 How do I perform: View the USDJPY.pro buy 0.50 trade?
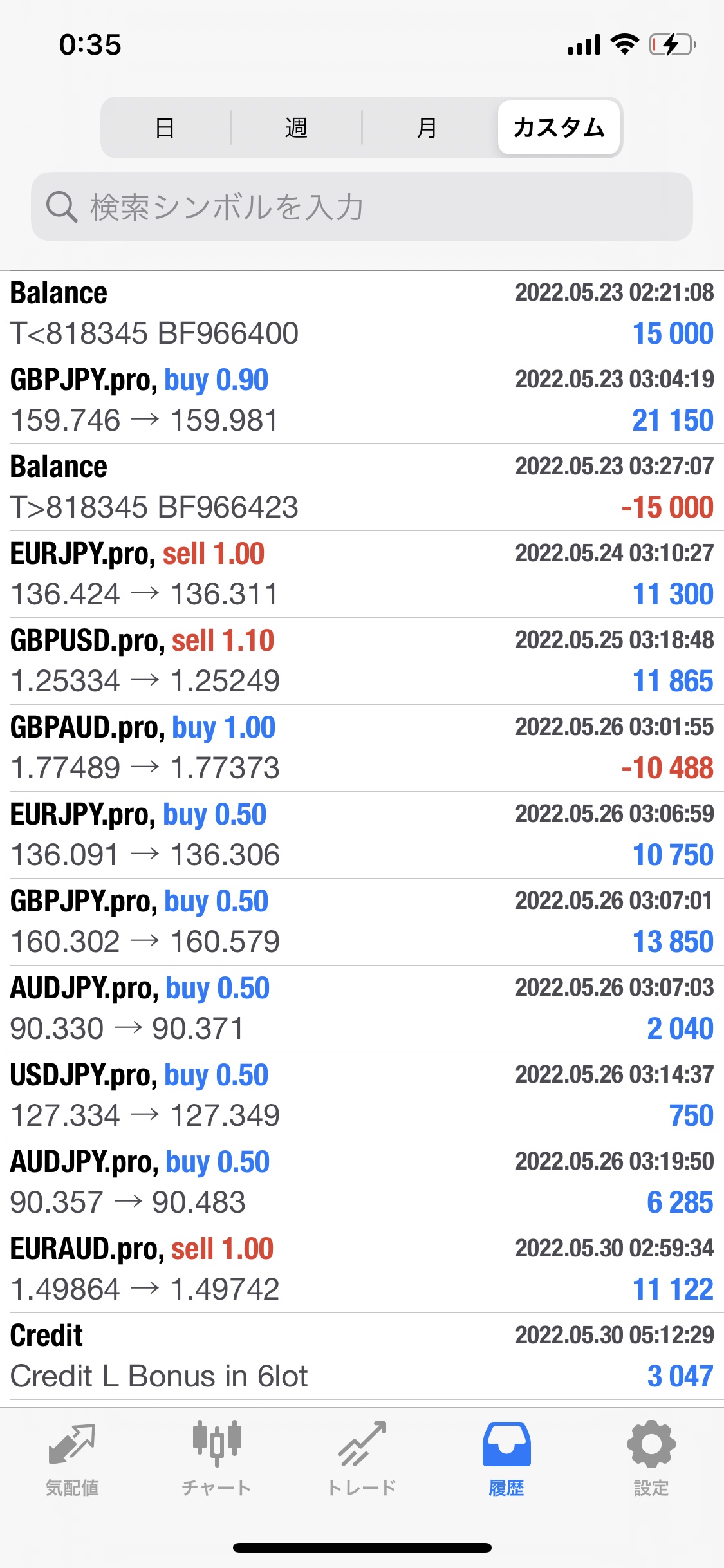(362, 1096)
